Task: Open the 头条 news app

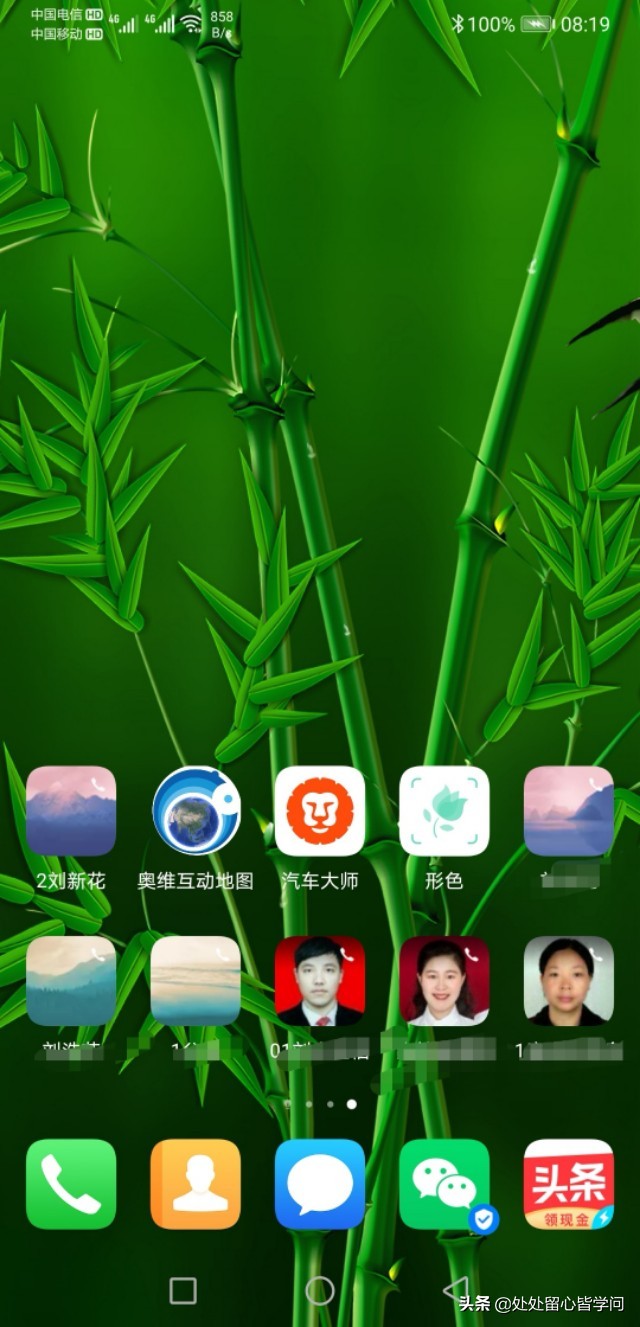Action: pyautogui.click(x=568, y=1184)
